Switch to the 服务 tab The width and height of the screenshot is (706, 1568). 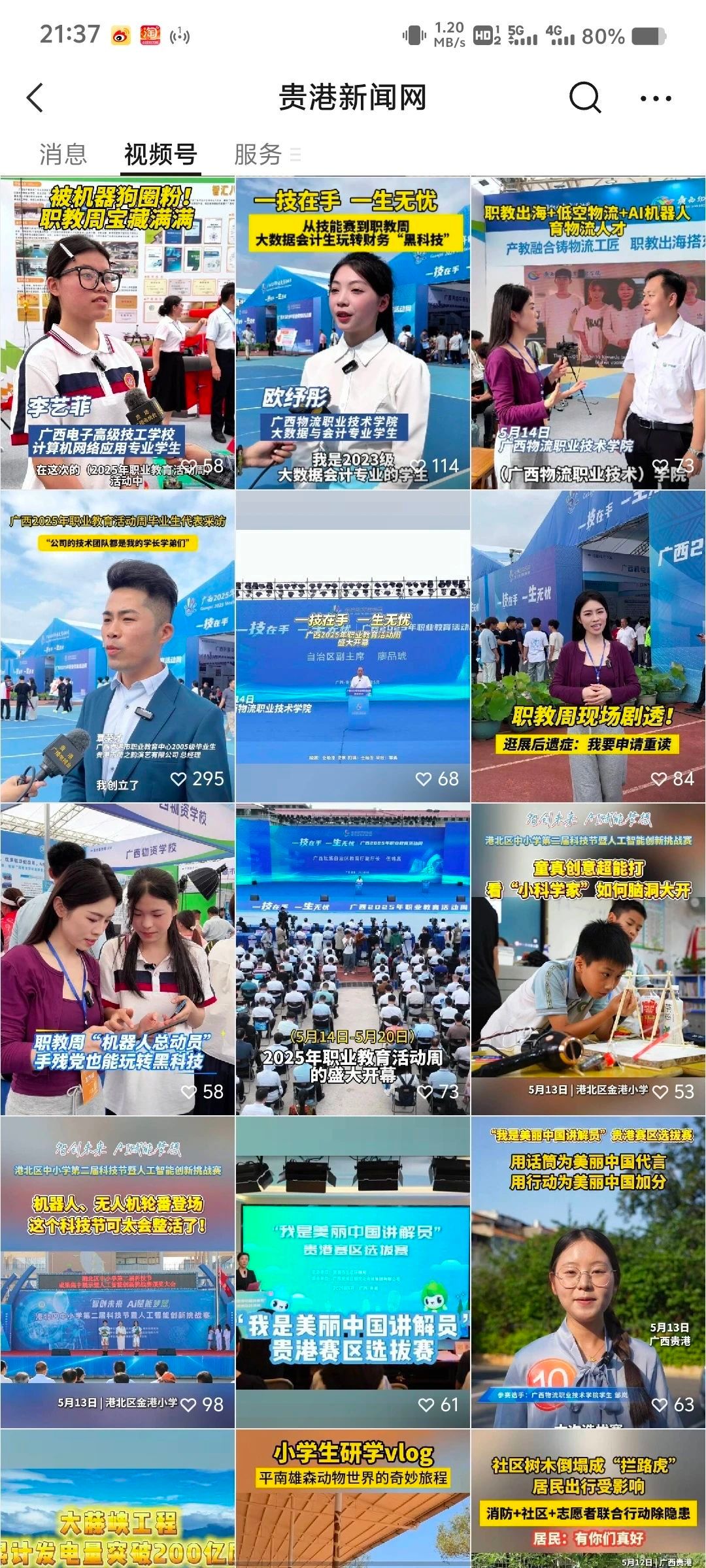pyautogui.click(x=258, y=155)
